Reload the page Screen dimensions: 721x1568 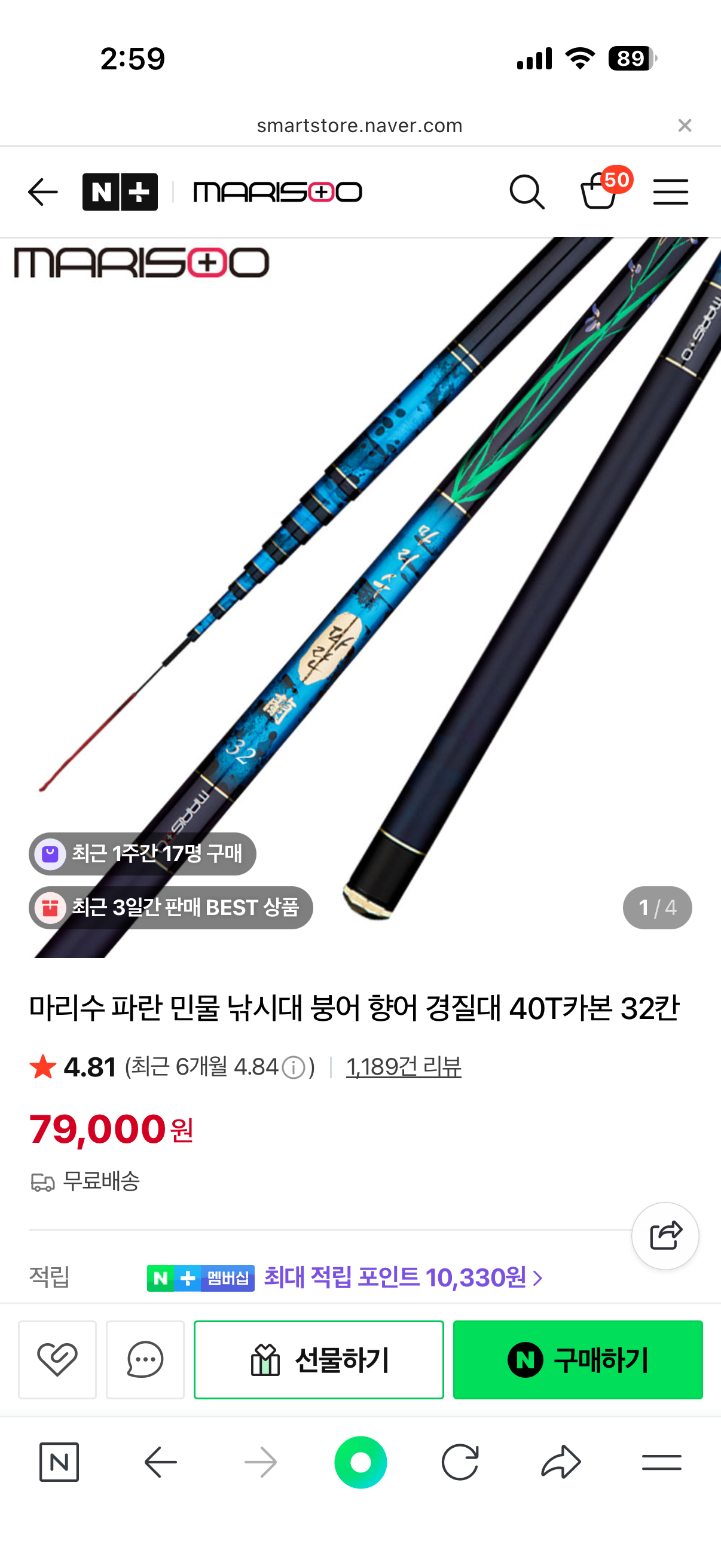point(460,1462)
